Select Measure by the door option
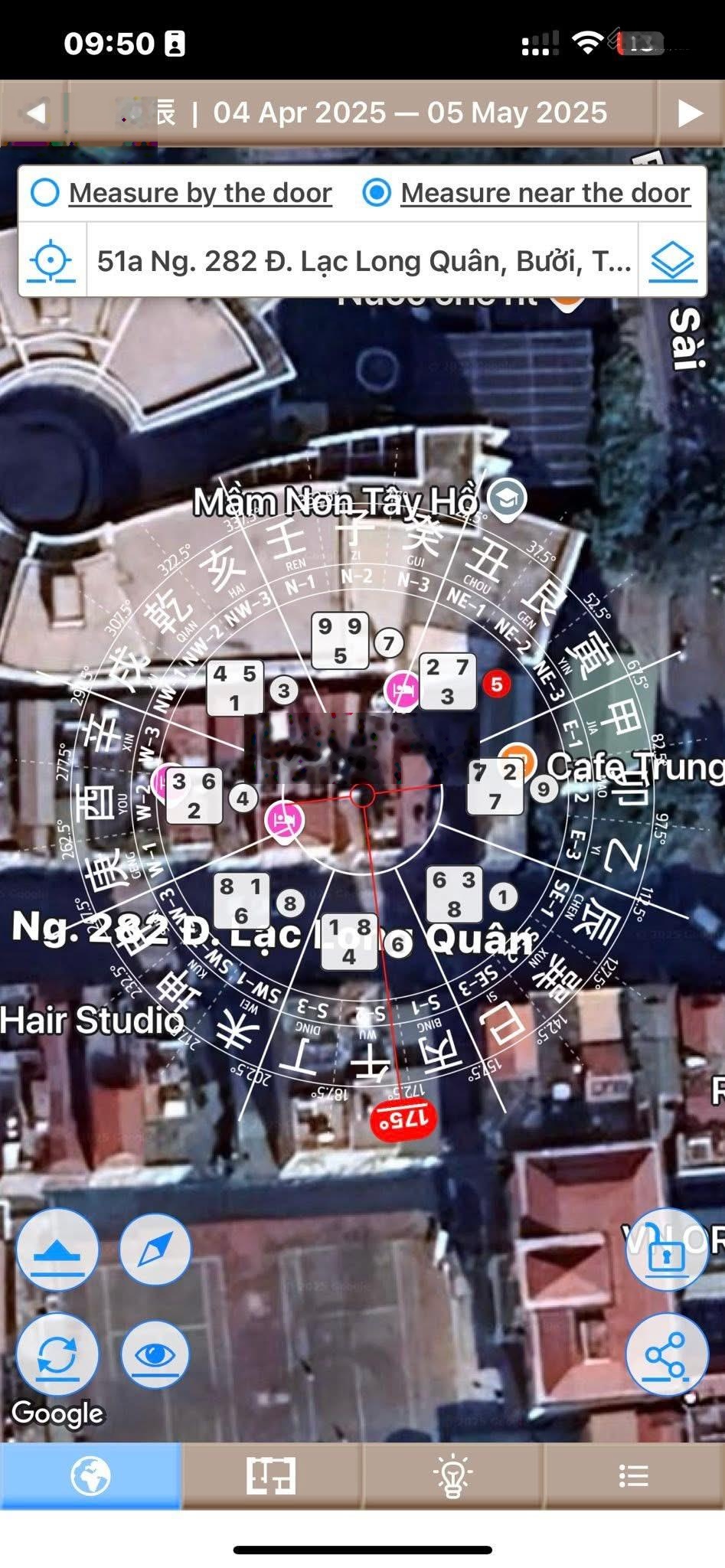 click(x=181, y=193)
